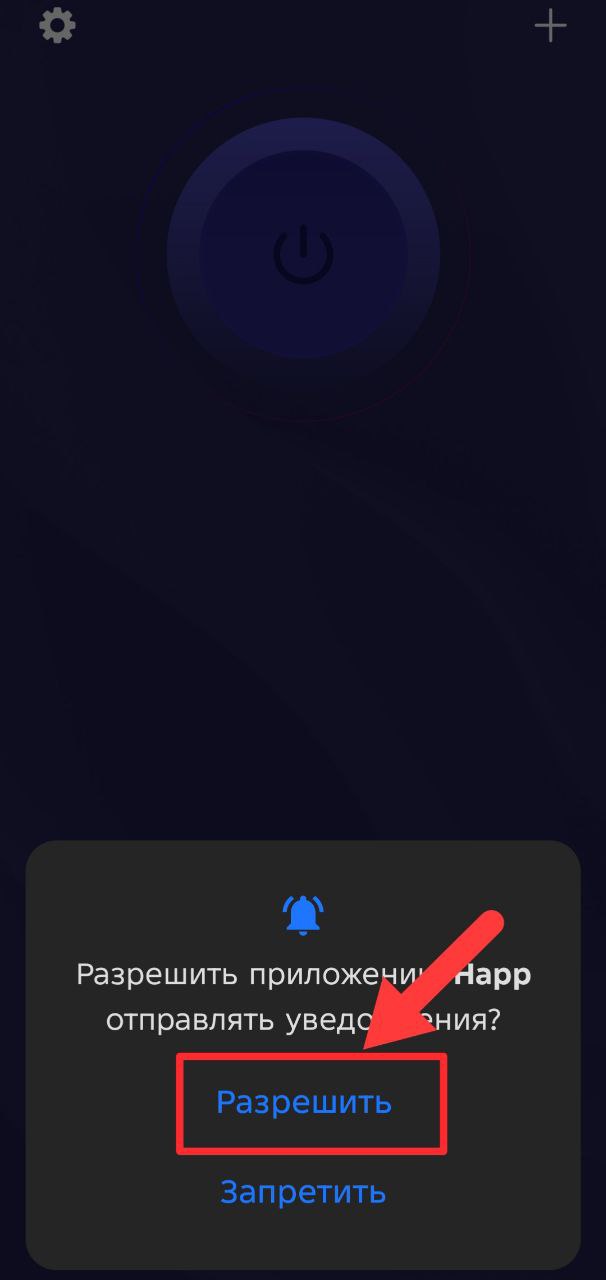The height and width of the screenshot is (1280, 606).
Task: Tap Разрешить to allow notifications
Action: pyautogui.click(x=304, y=1103)
